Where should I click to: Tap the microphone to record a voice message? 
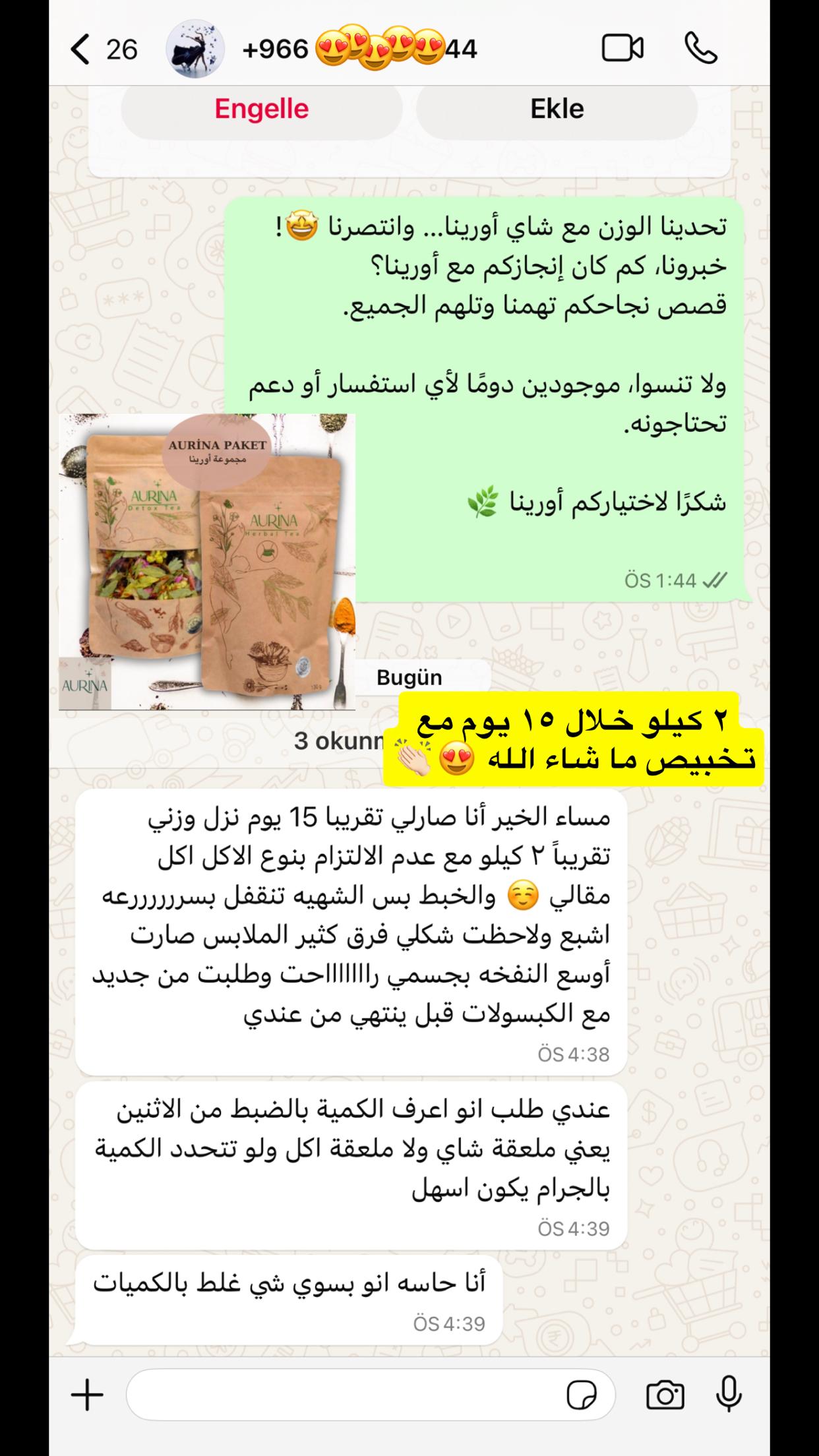[729, 1394]
